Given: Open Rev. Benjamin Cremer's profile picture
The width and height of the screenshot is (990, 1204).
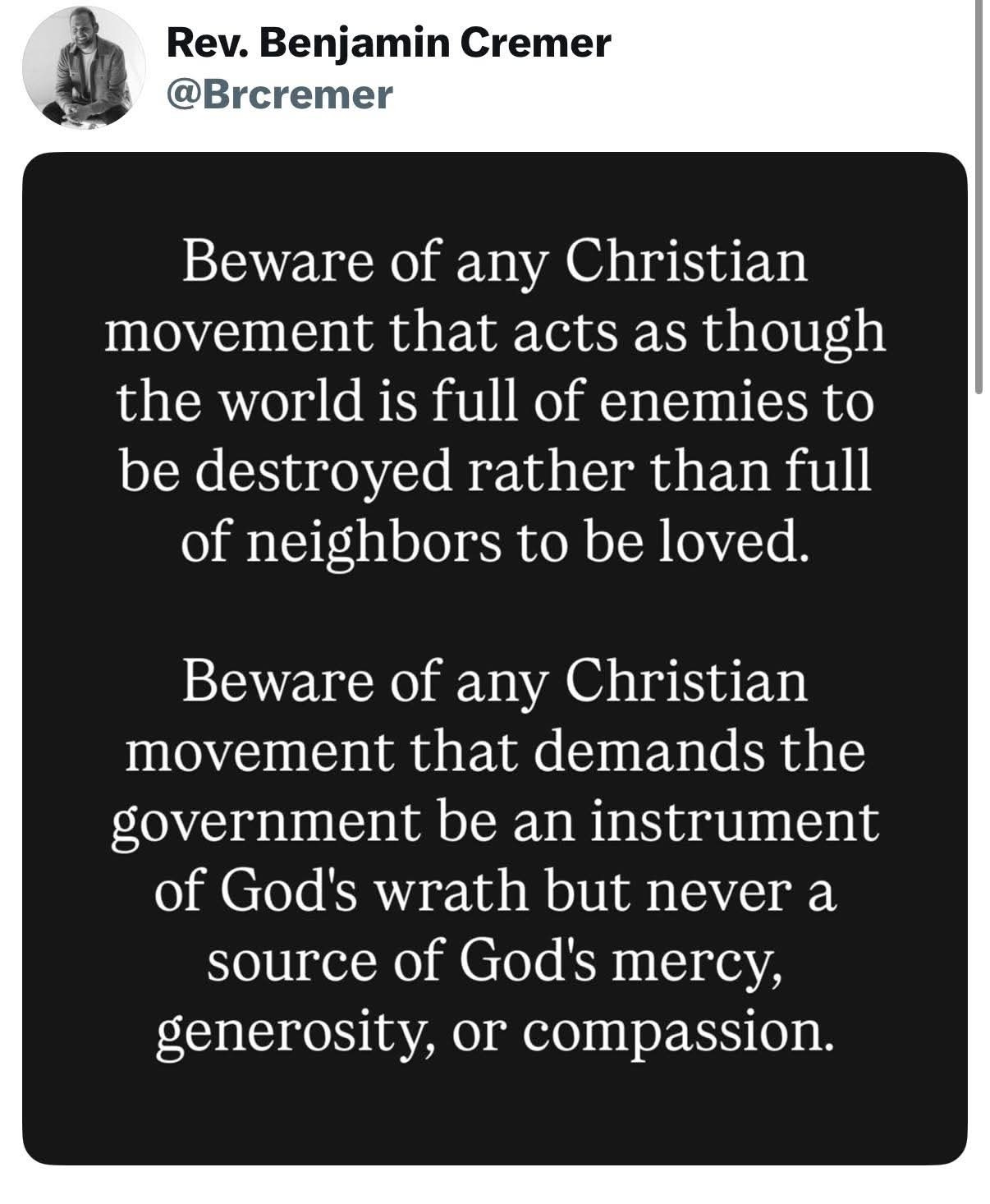Looking at the screenshot, I should [84, 68].
